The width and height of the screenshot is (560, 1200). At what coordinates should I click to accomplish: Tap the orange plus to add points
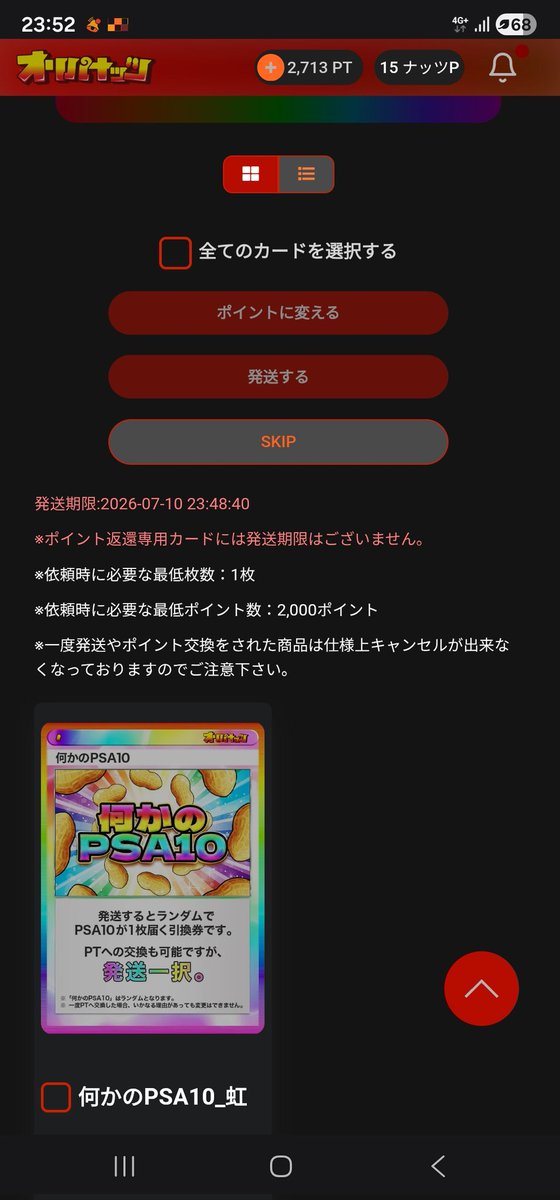pyautogui.click(x=270, y=68)
